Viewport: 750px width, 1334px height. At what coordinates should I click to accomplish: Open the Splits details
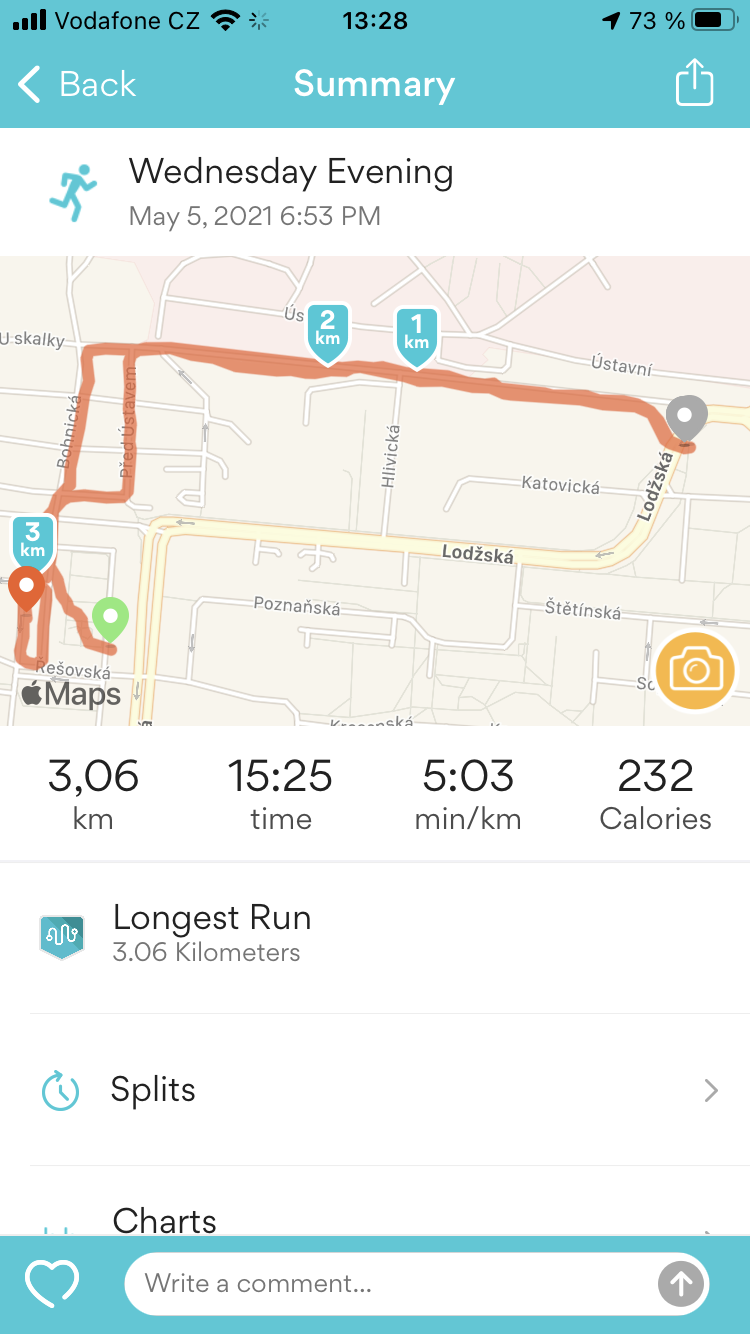[x=375, y=1089]
